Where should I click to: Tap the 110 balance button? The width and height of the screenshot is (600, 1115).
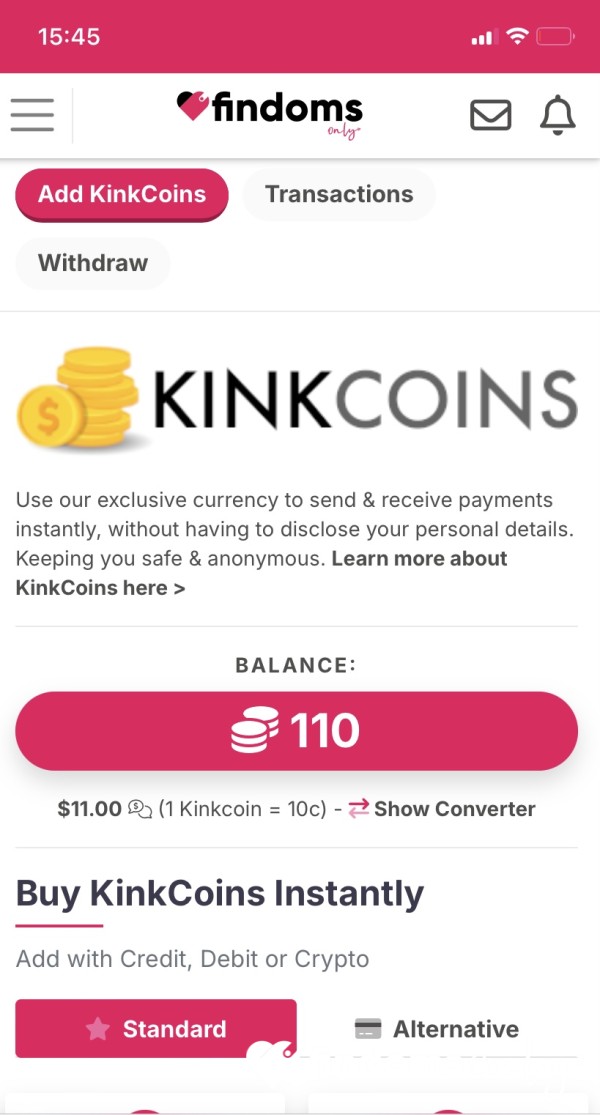pos(296,731)
